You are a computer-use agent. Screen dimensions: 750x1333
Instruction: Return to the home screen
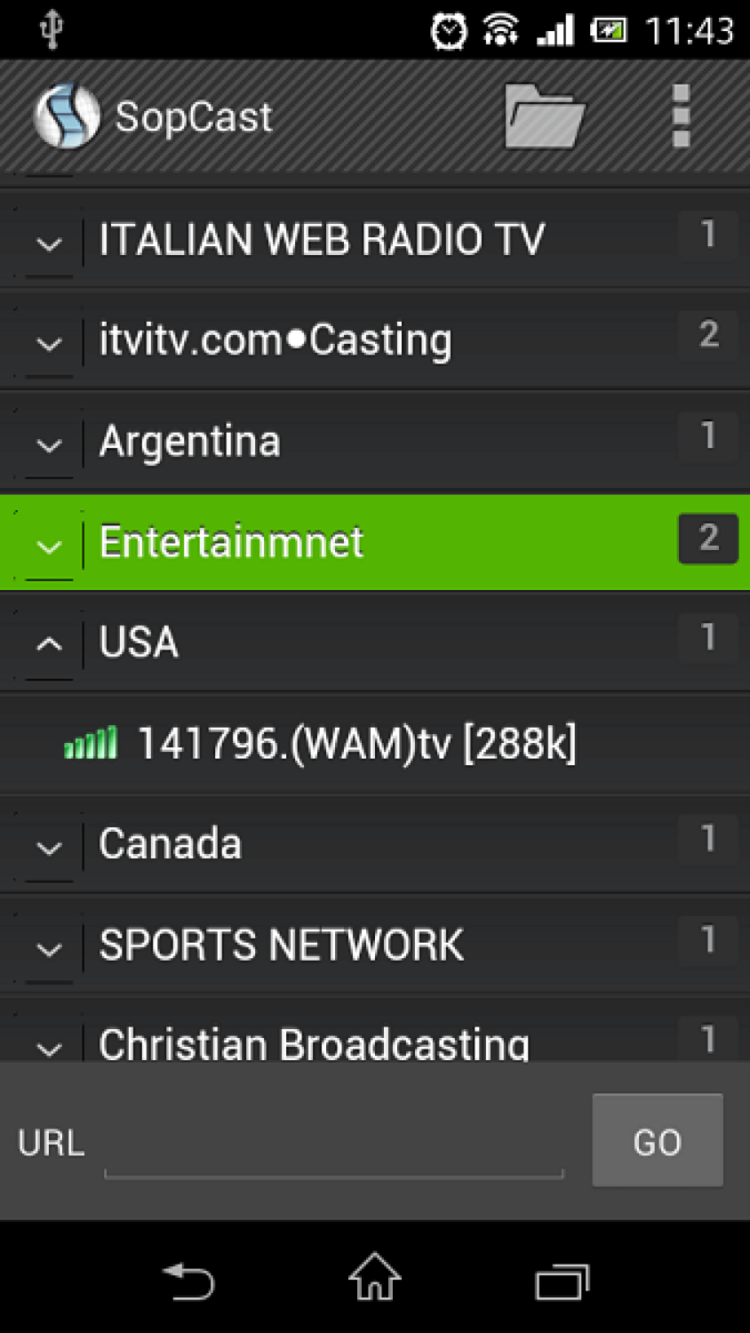point(374,1279)
